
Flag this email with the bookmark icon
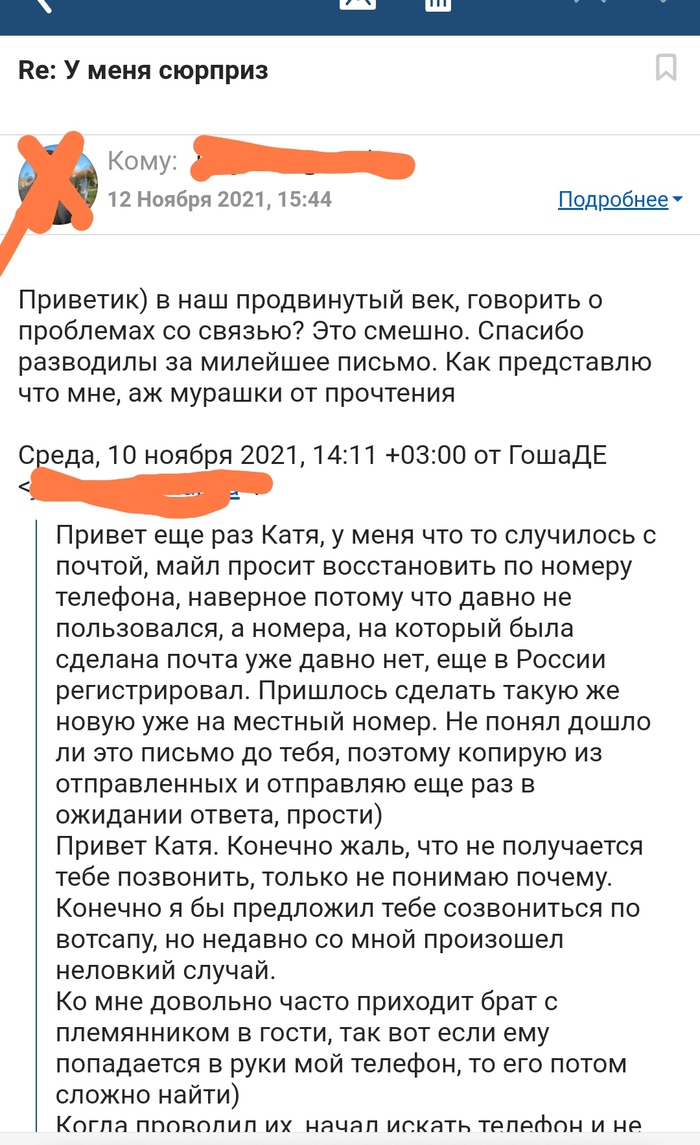tap(665, 69)
